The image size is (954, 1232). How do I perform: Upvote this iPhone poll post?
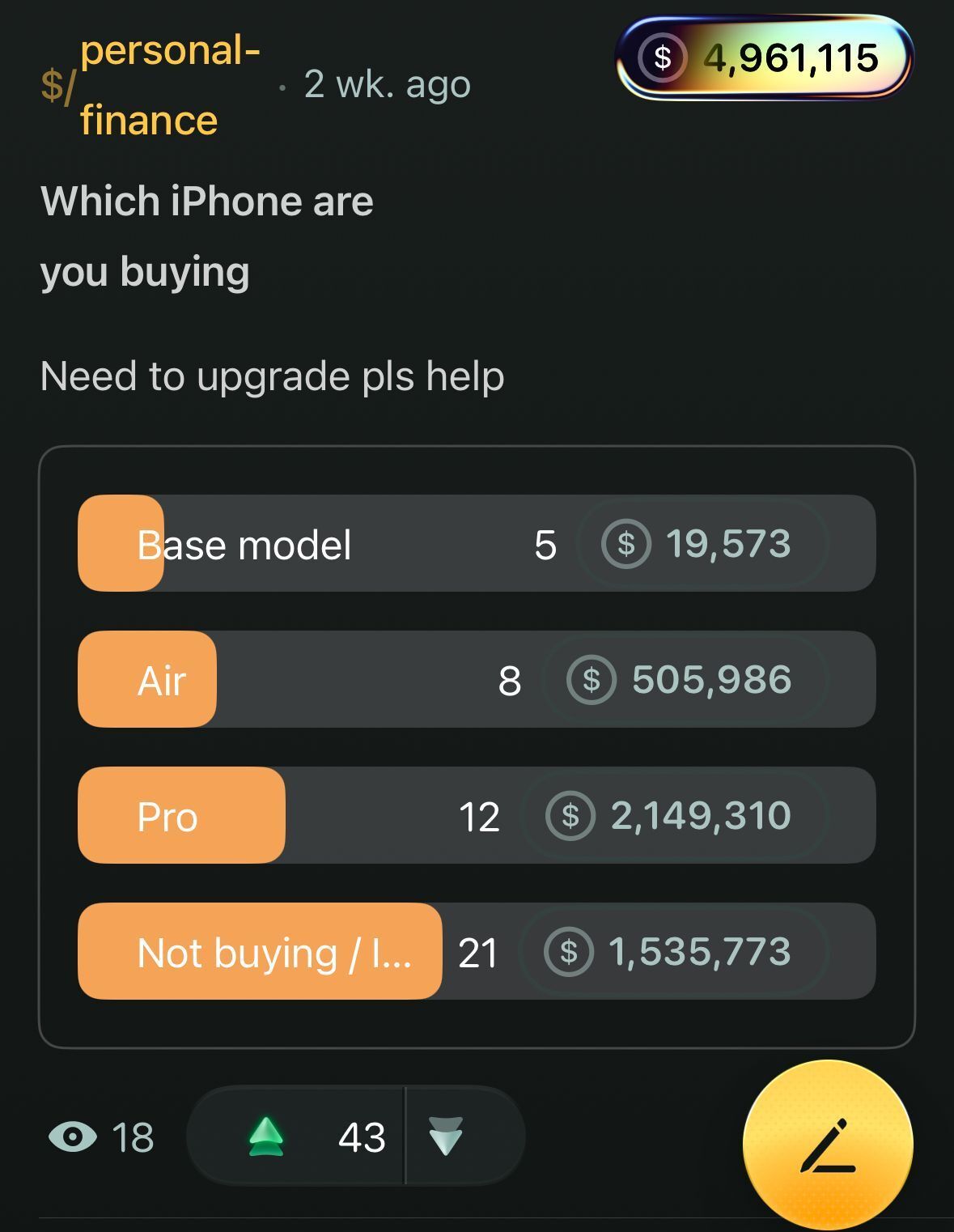(x=266, y=1136)
